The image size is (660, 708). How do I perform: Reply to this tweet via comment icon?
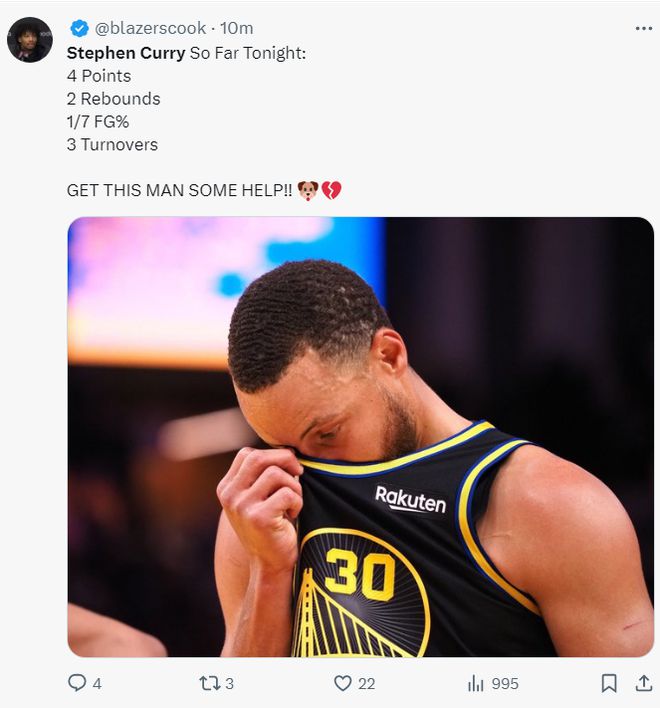(77, 683)
